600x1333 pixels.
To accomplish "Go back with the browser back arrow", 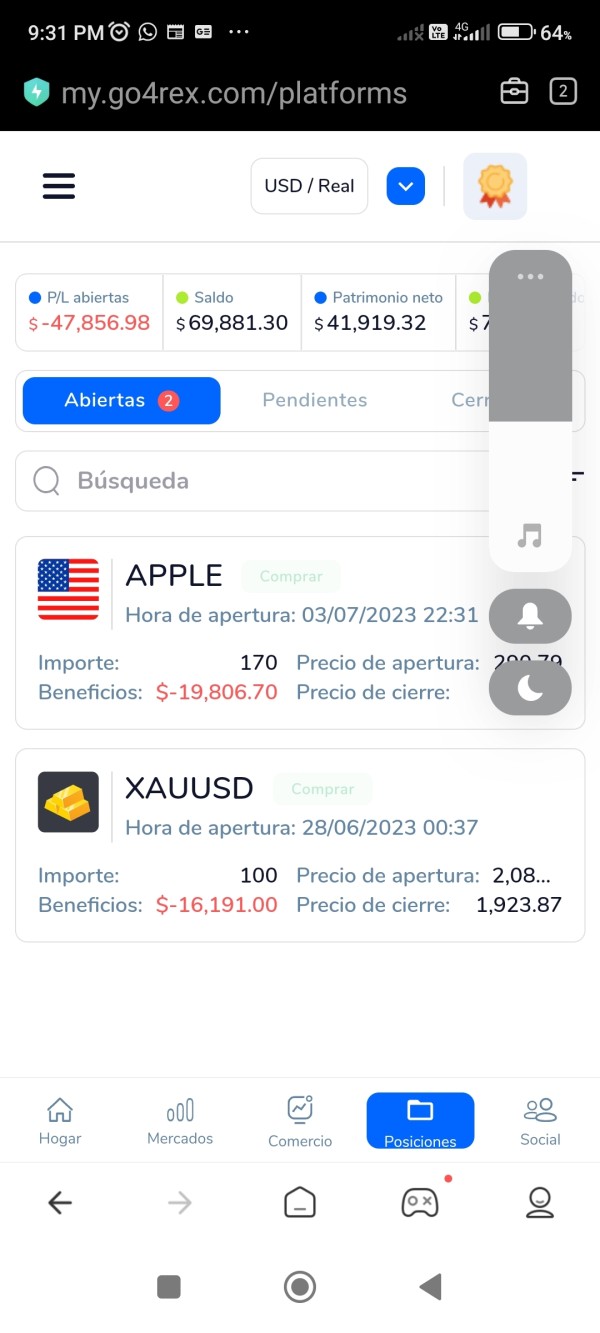I will point(60,1203).
